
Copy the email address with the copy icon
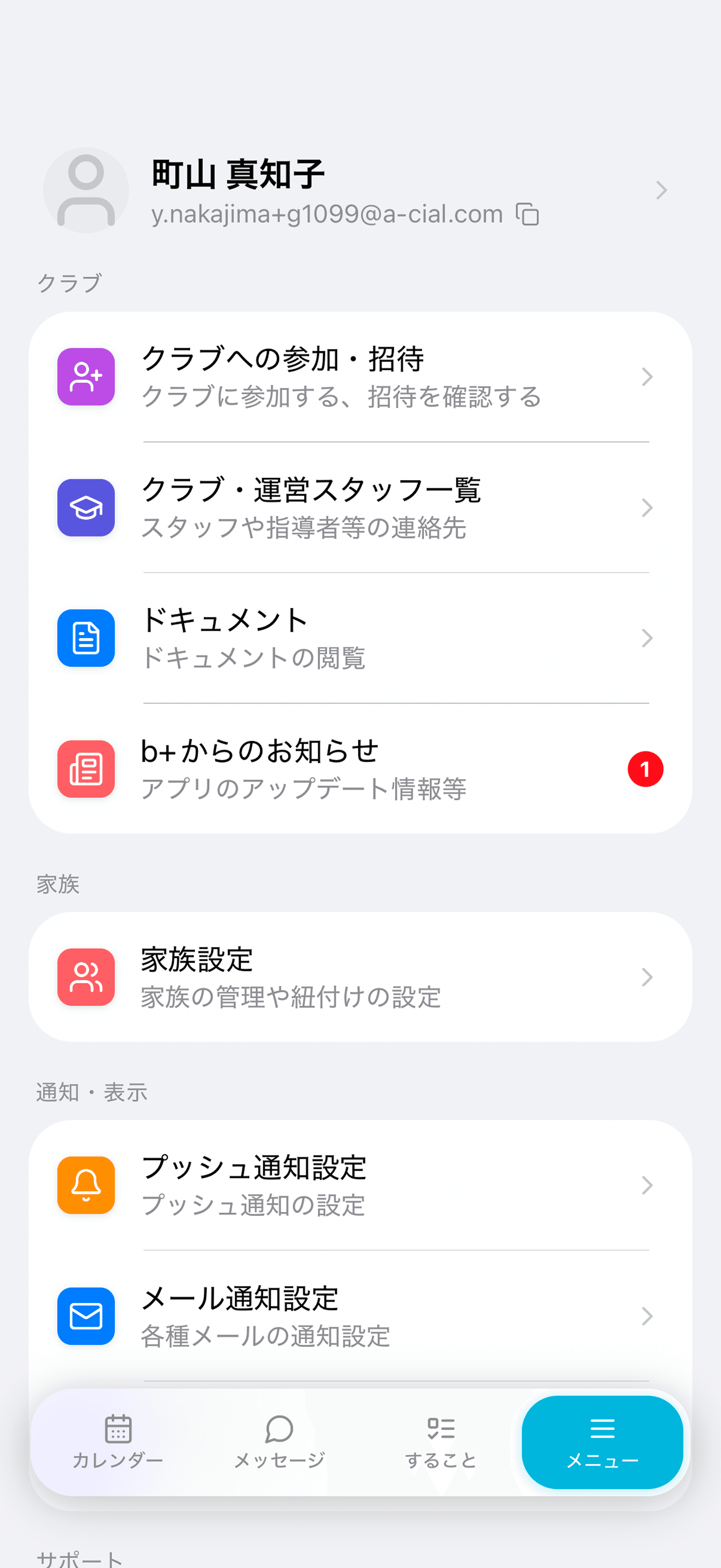(x=527, y=214)
